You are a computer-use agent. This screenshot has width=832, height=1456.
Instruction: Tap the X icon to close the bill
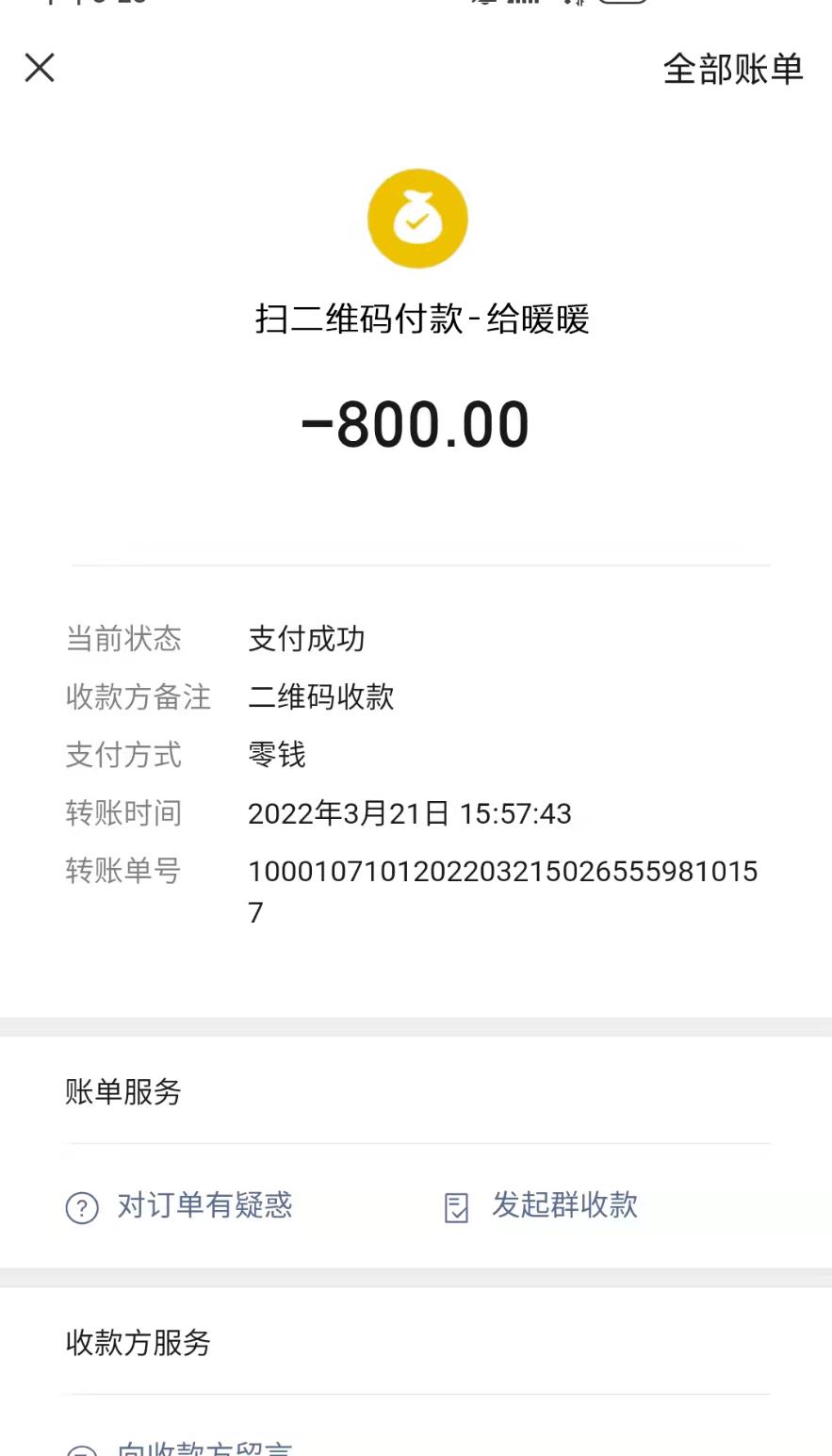point(40,68)
